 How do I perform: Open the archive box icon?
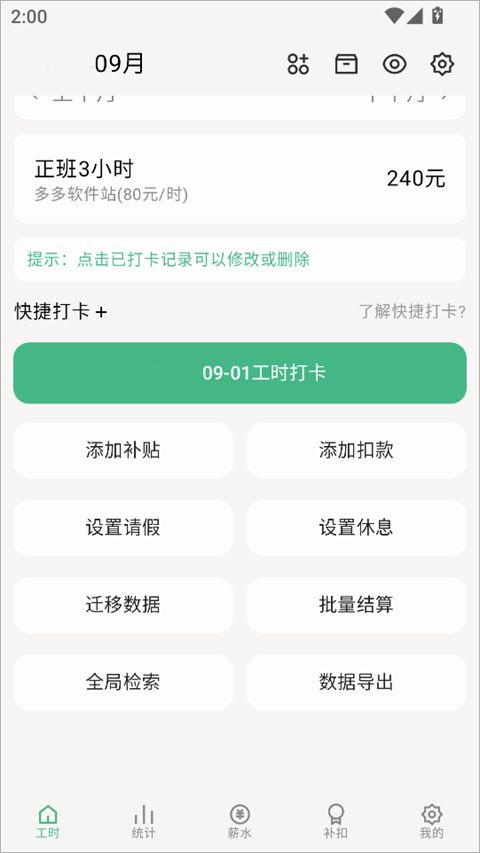[346, 64]
